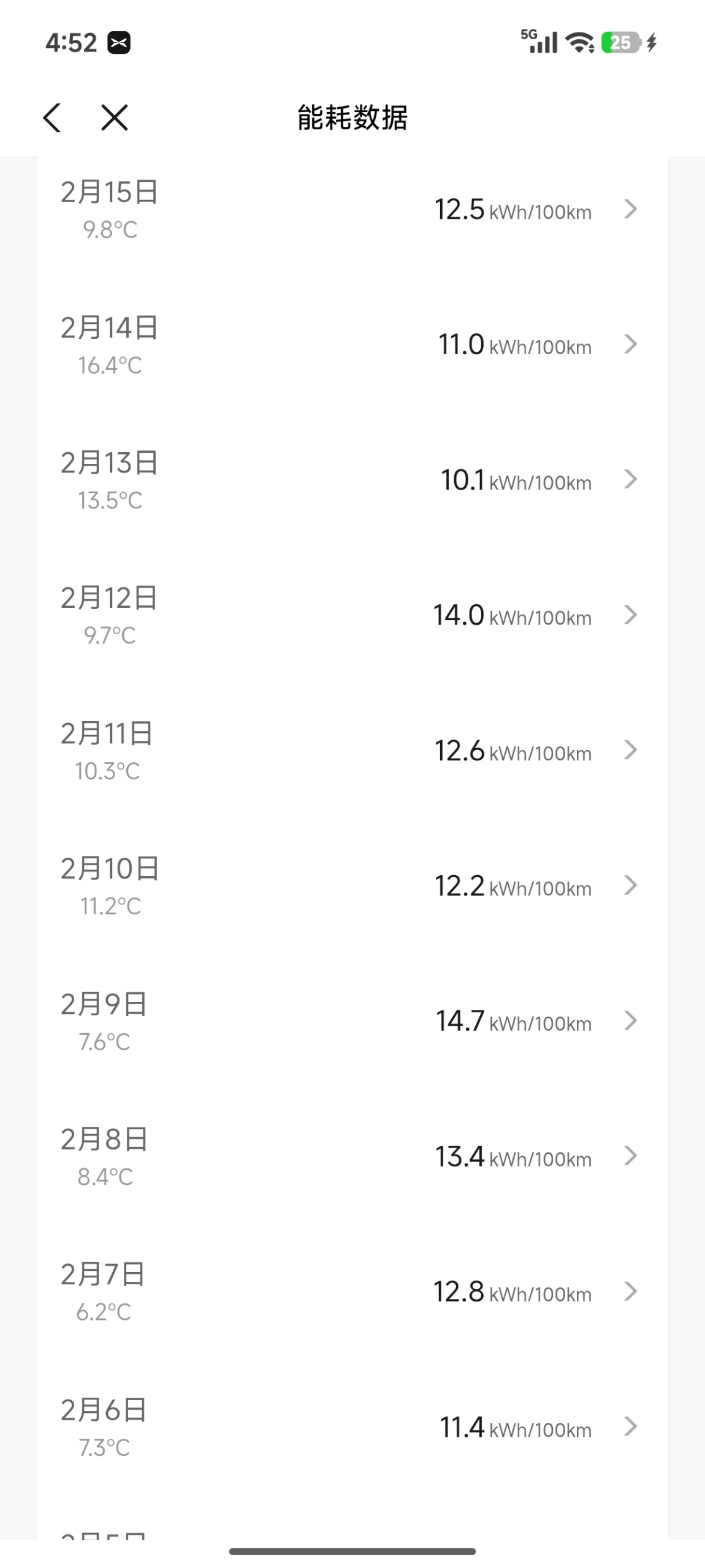
Task: Close the energy consumption page
Action: 115,117
